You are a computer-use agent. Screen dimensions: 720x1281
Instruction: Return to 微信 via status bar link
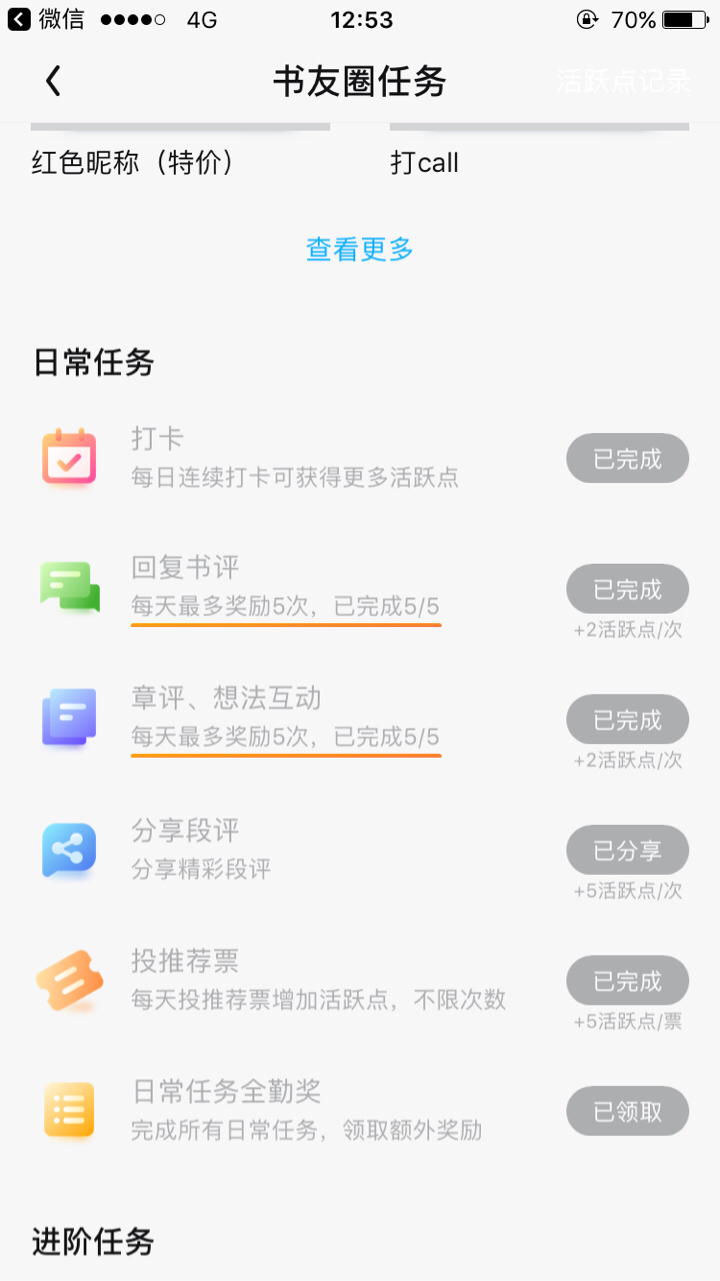46,19
